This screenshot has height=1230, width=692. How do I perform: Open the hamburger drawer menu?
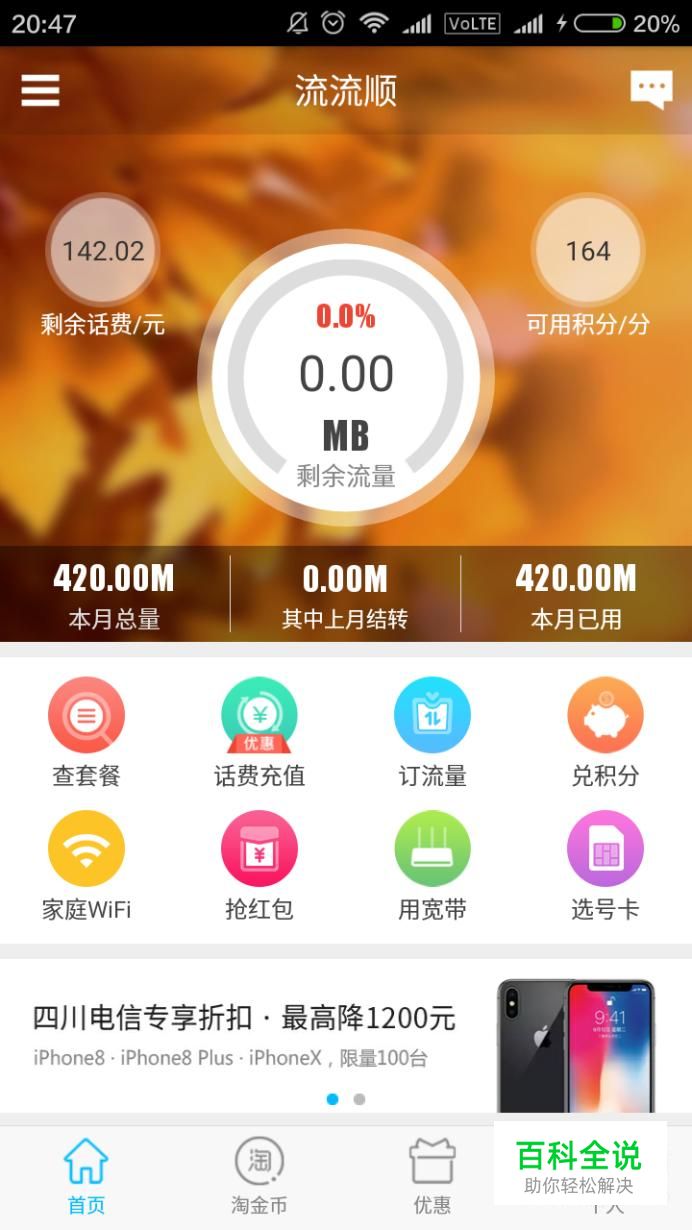coord(40,91)
